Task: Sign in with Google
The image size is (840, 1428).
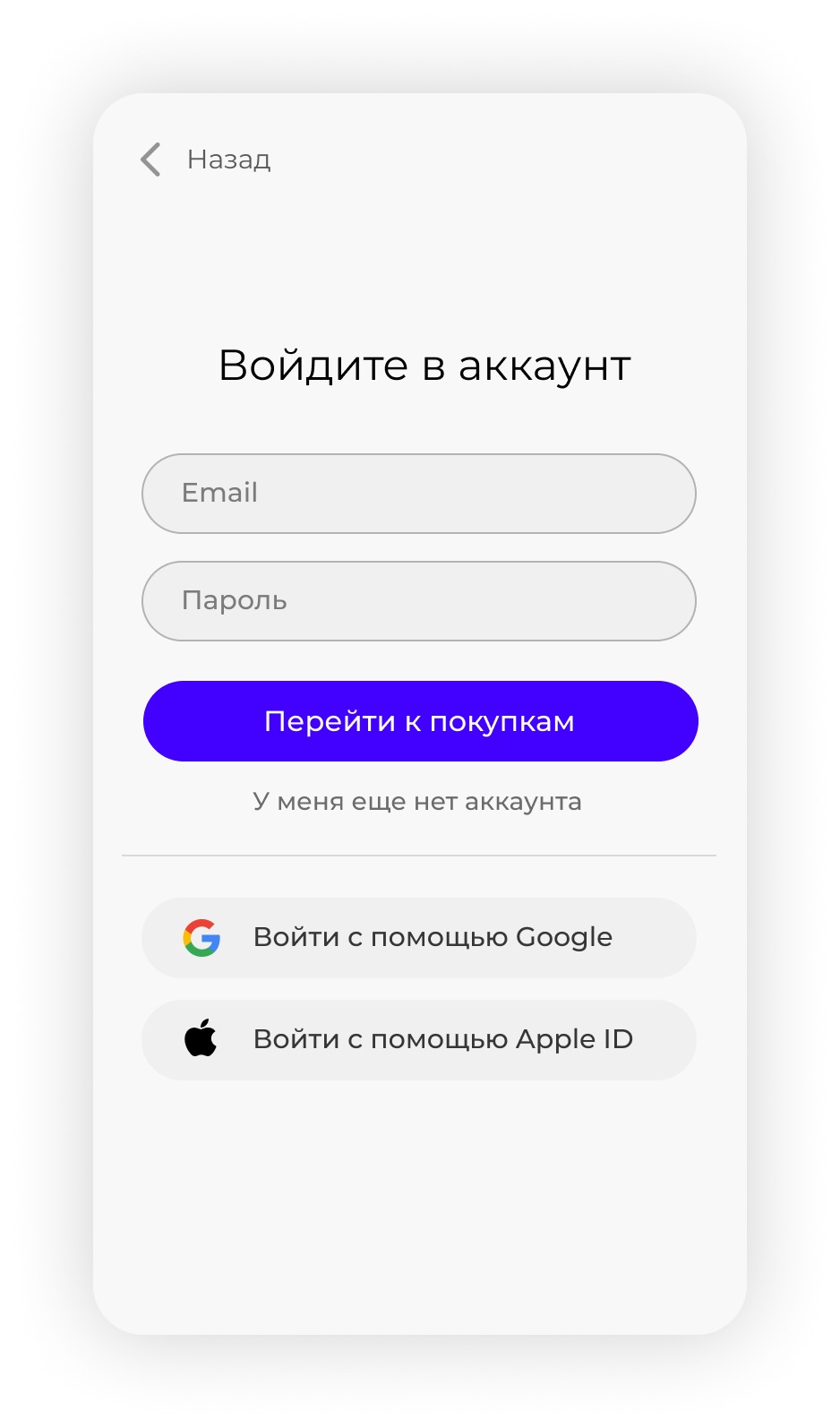Action: (x=419, y=938)
